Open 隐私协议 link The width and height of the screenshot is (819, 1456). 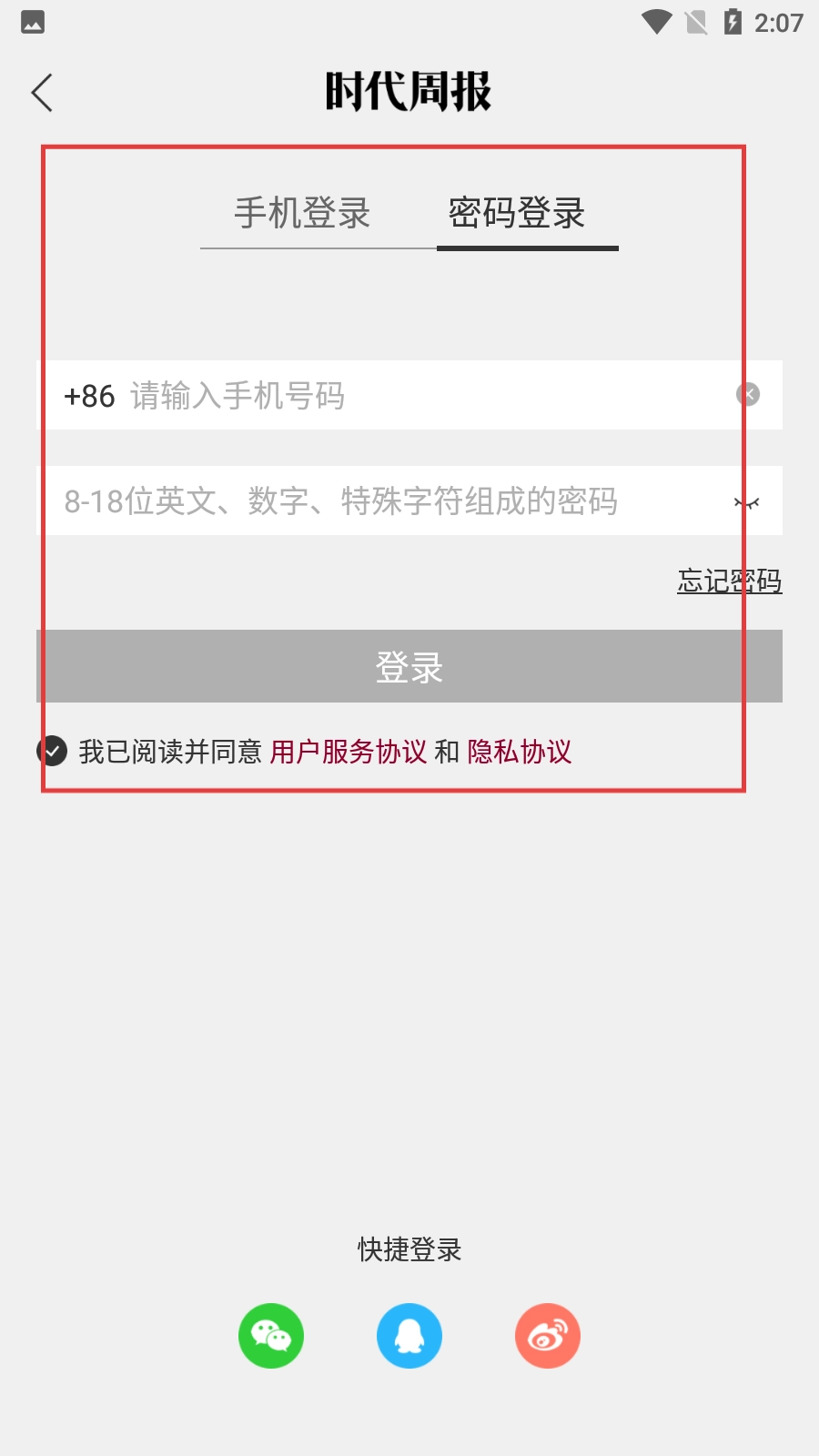pos(520,752)
